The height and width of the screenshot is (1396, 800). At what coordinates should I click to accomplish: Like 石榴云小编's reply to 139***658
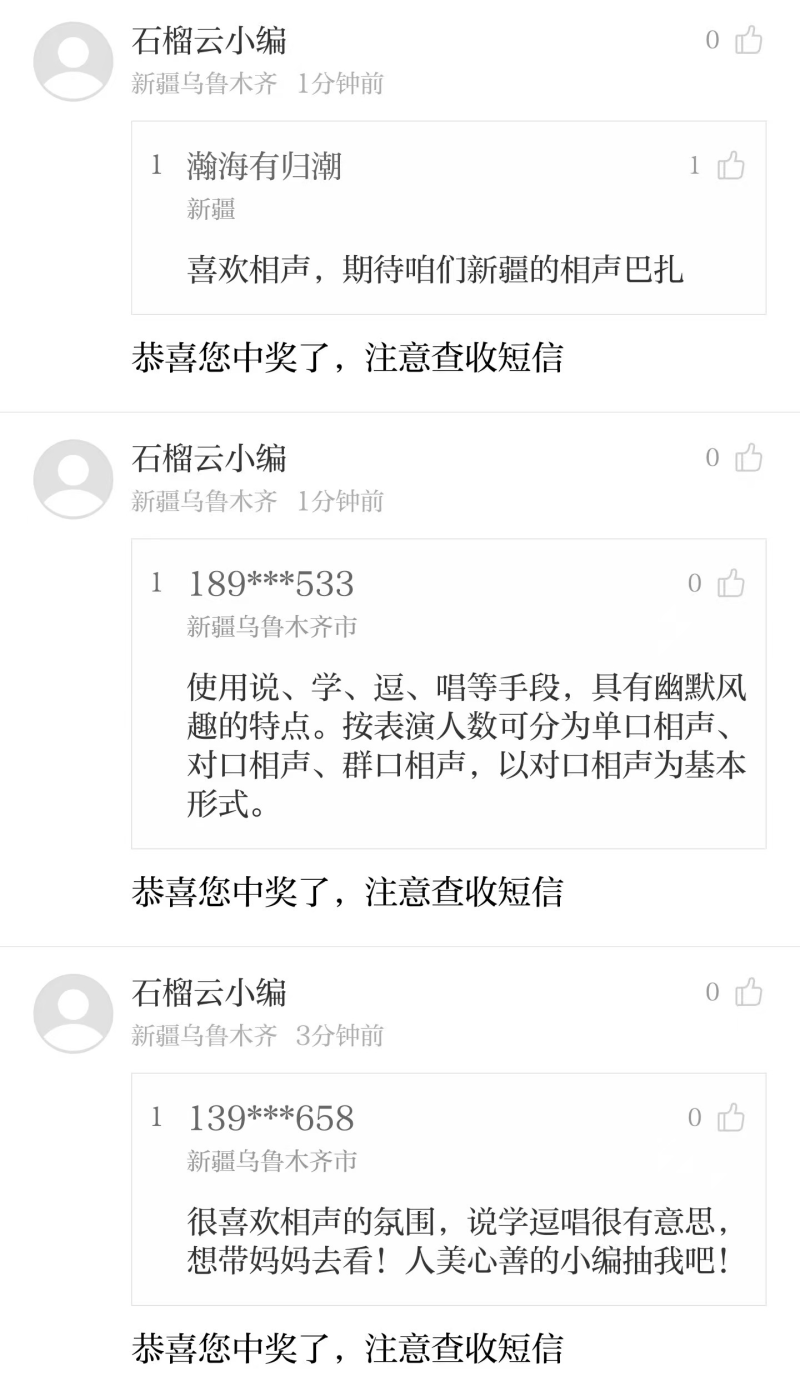(748, 992)
